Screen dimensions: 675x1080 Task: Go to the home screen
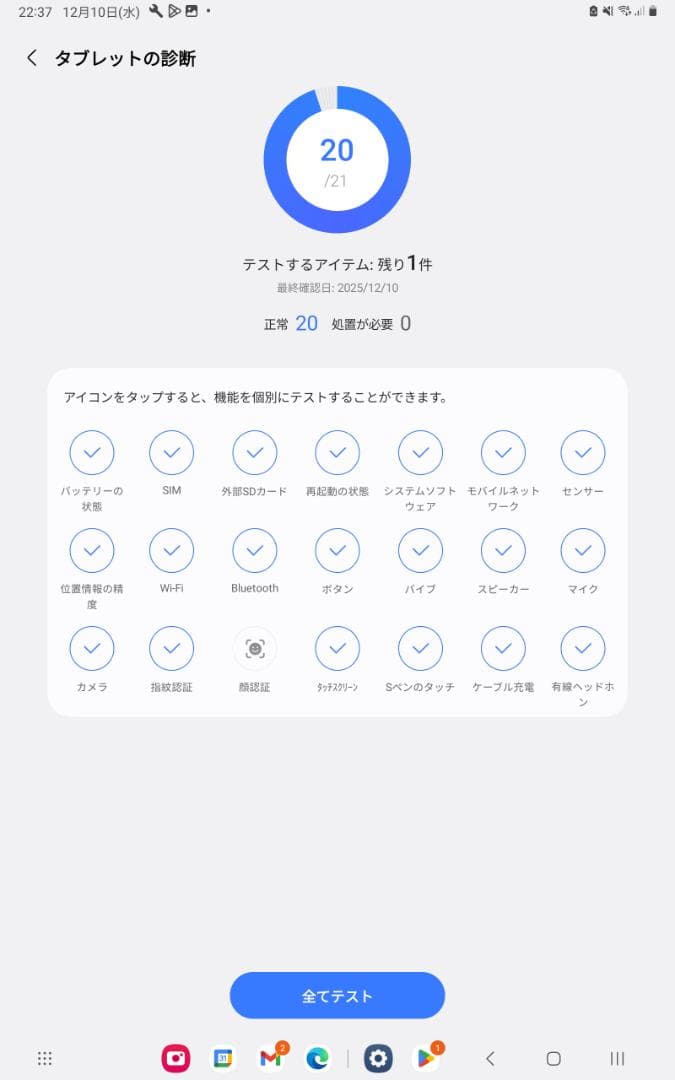553,1058
